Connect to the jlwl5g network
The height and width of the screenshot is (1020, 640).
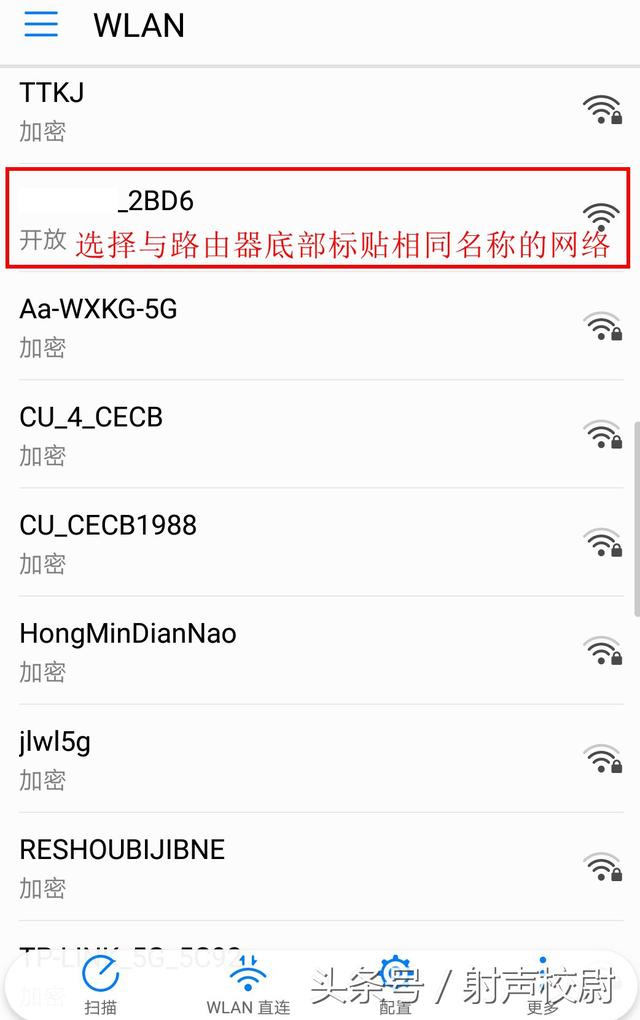(x=300, y=758)
